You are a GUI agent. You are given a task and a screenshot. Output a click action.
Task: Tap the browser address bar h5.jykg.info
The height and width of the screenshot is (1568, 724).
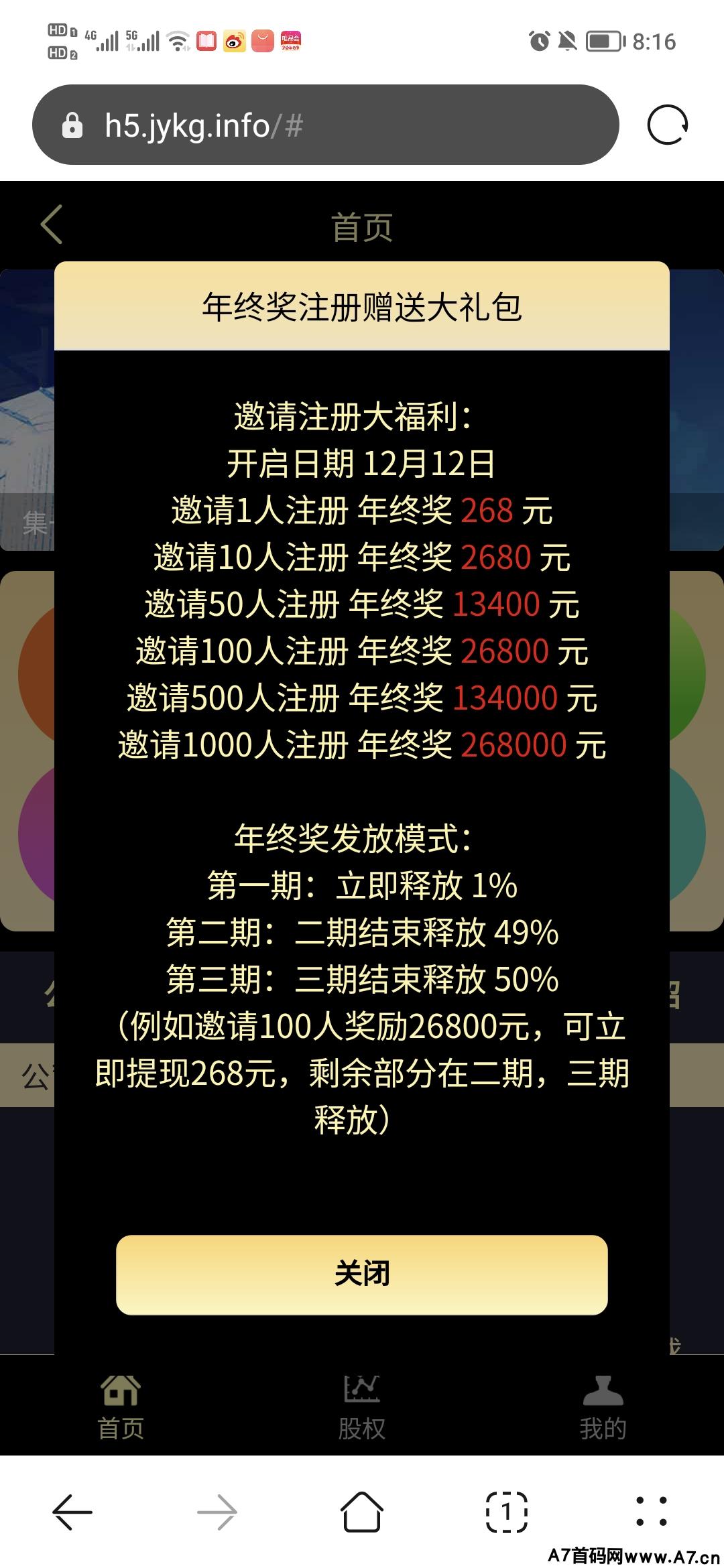click(x=326, y=125)
